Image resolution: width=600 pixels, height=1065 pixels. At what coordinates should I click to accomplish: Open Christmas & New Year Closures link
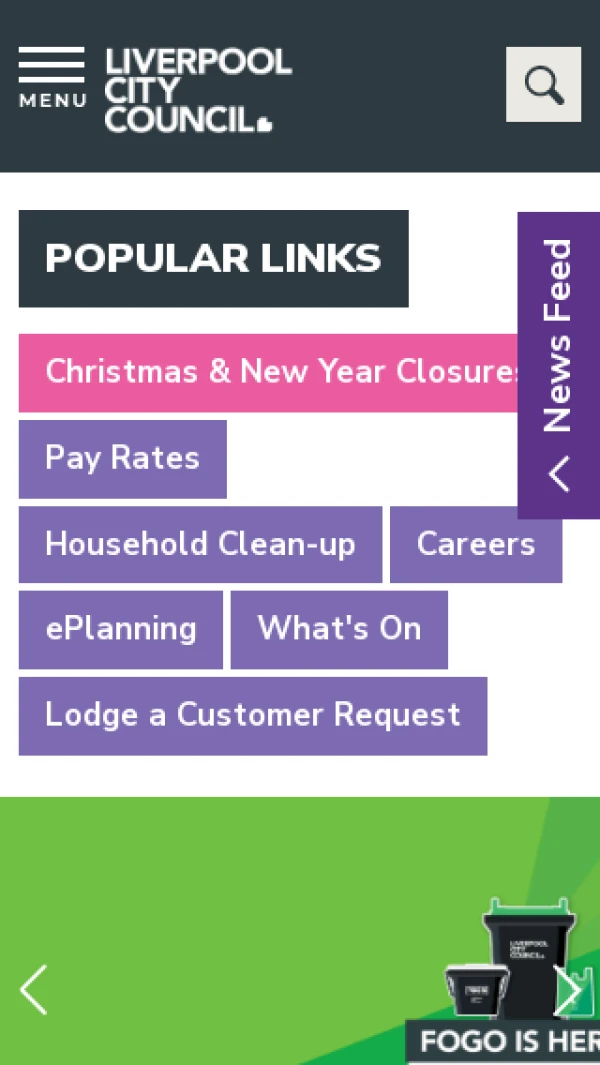[x=268, y=372]
